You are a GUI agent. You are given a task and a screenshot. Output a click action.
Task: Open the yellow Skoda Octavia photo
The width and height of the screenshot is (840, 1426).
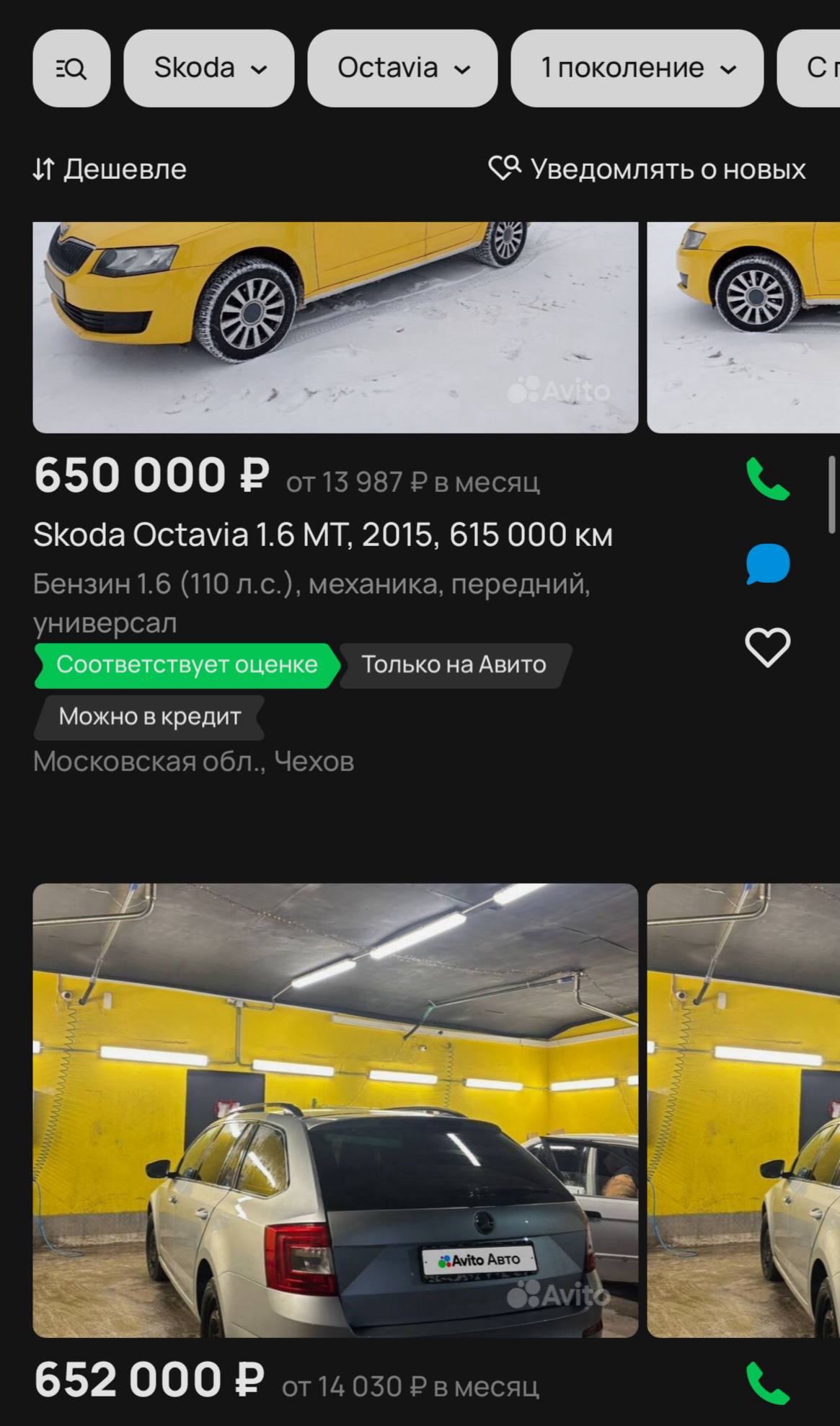[x=335, y=327]
